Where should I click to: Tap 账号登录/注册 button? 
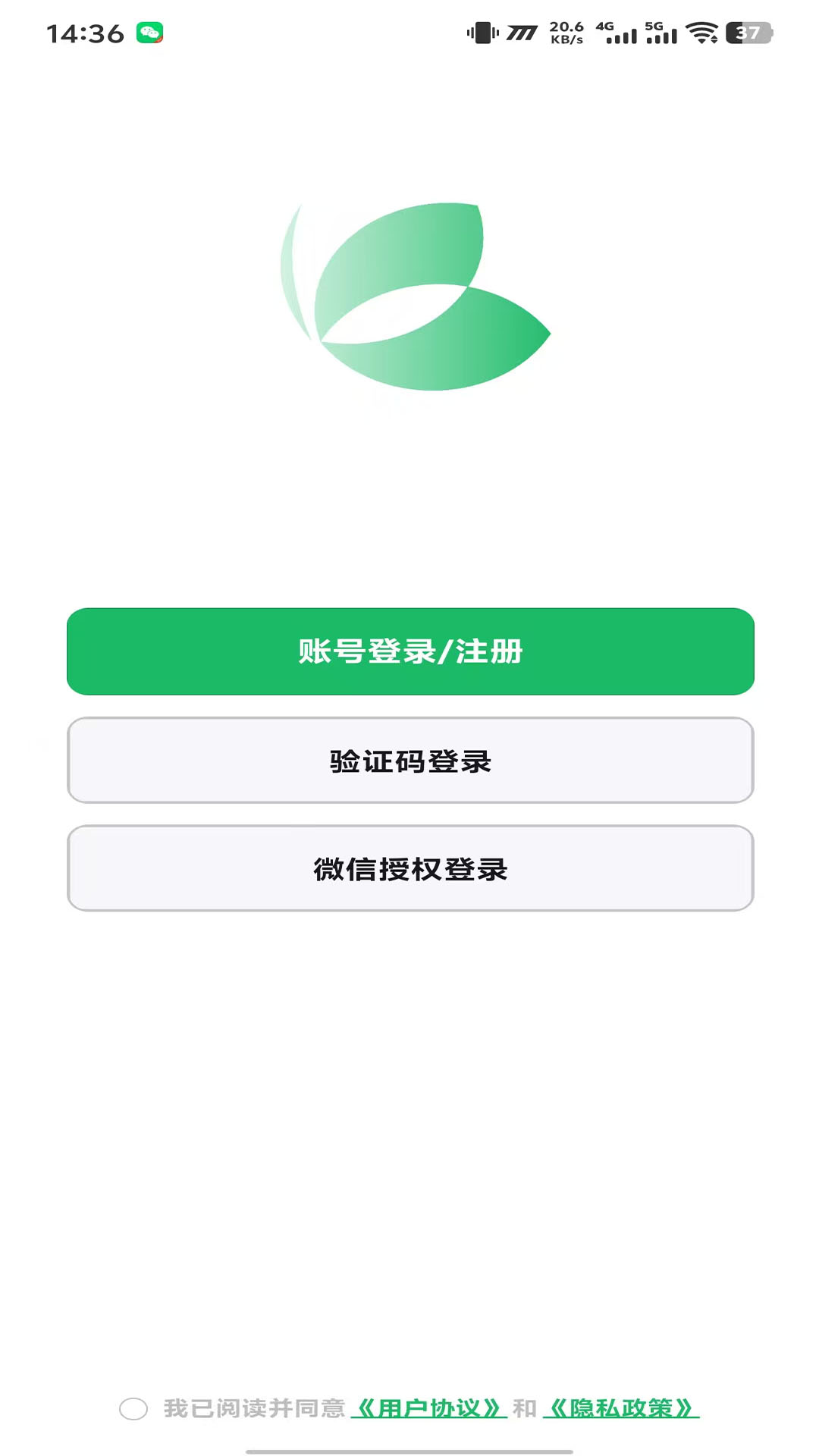tap(410, 651)
